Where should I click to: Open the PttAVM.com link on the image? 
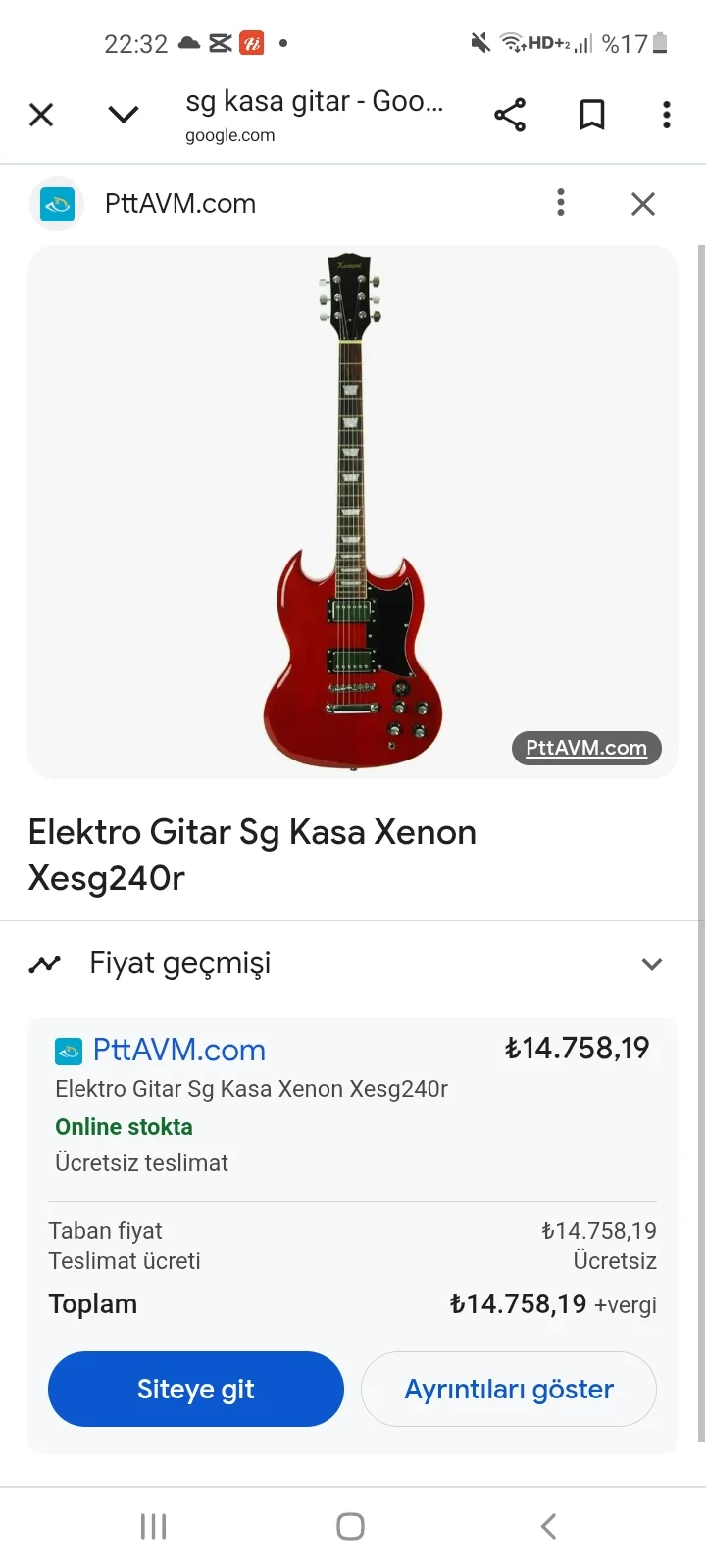click(x=586, y=748)
